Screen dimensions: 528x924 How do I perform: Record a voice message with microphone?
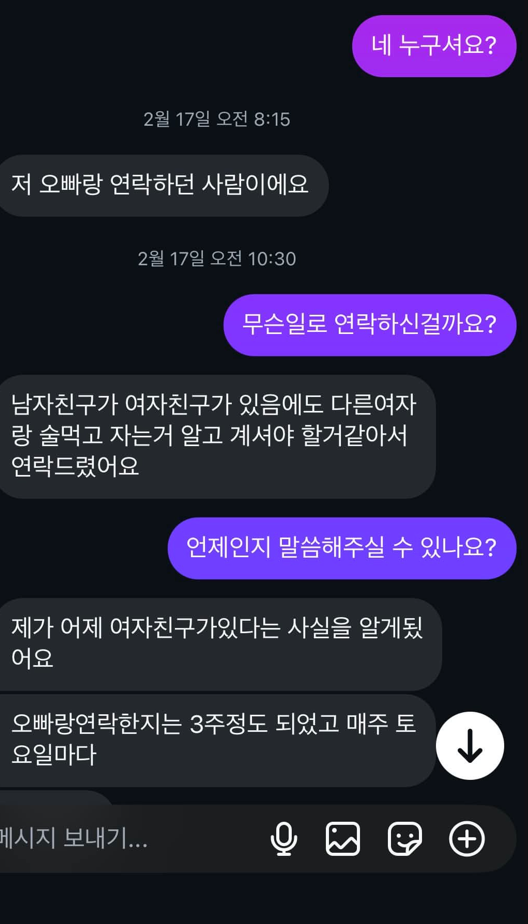tap(283, 839)
